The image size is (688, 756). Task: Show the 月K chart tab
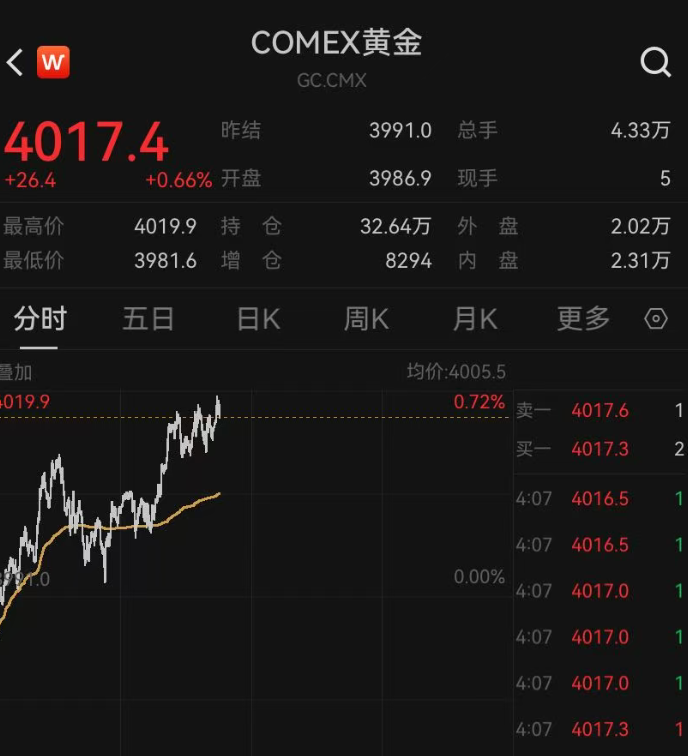[x=475, y=319]
